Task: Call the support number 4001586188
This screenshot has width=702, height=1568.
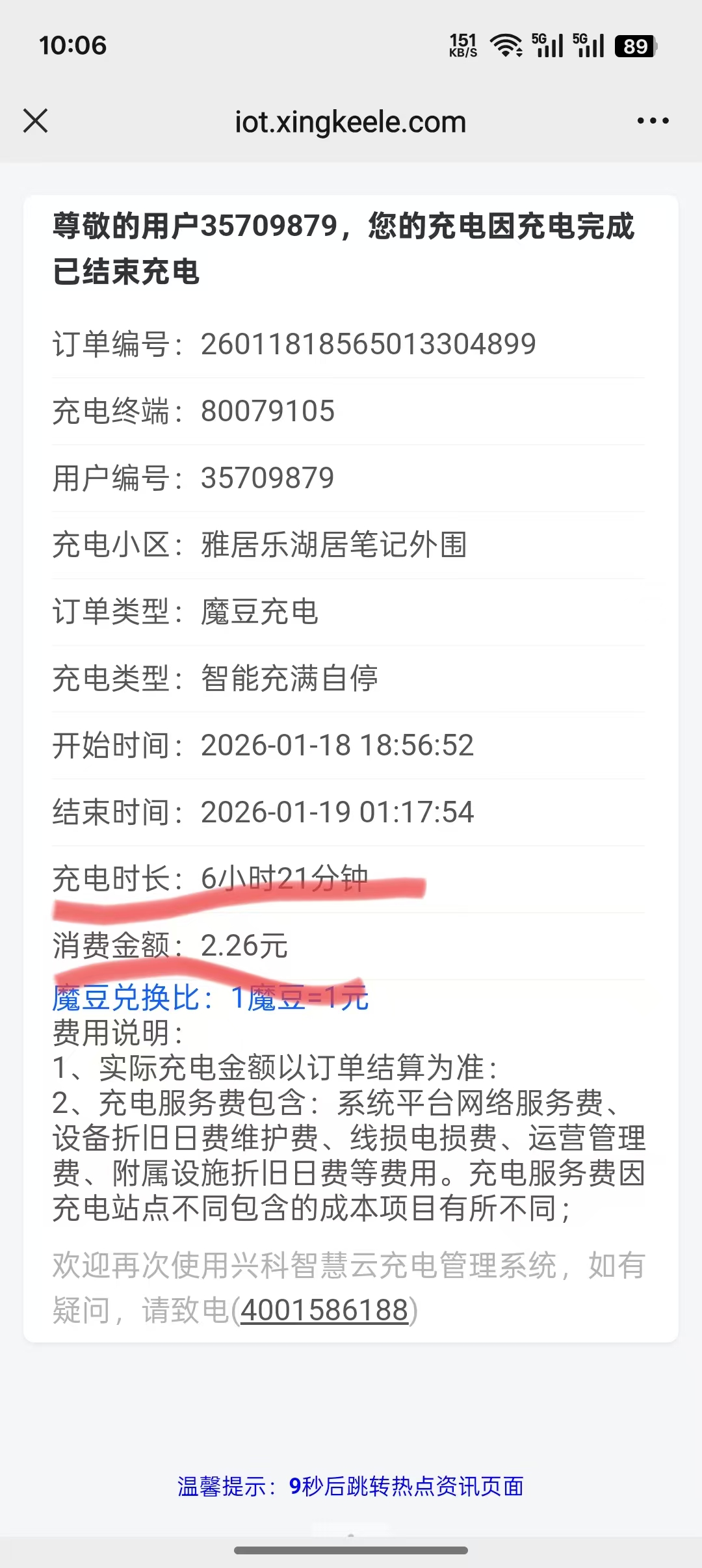Action: tap(324, 1310)
